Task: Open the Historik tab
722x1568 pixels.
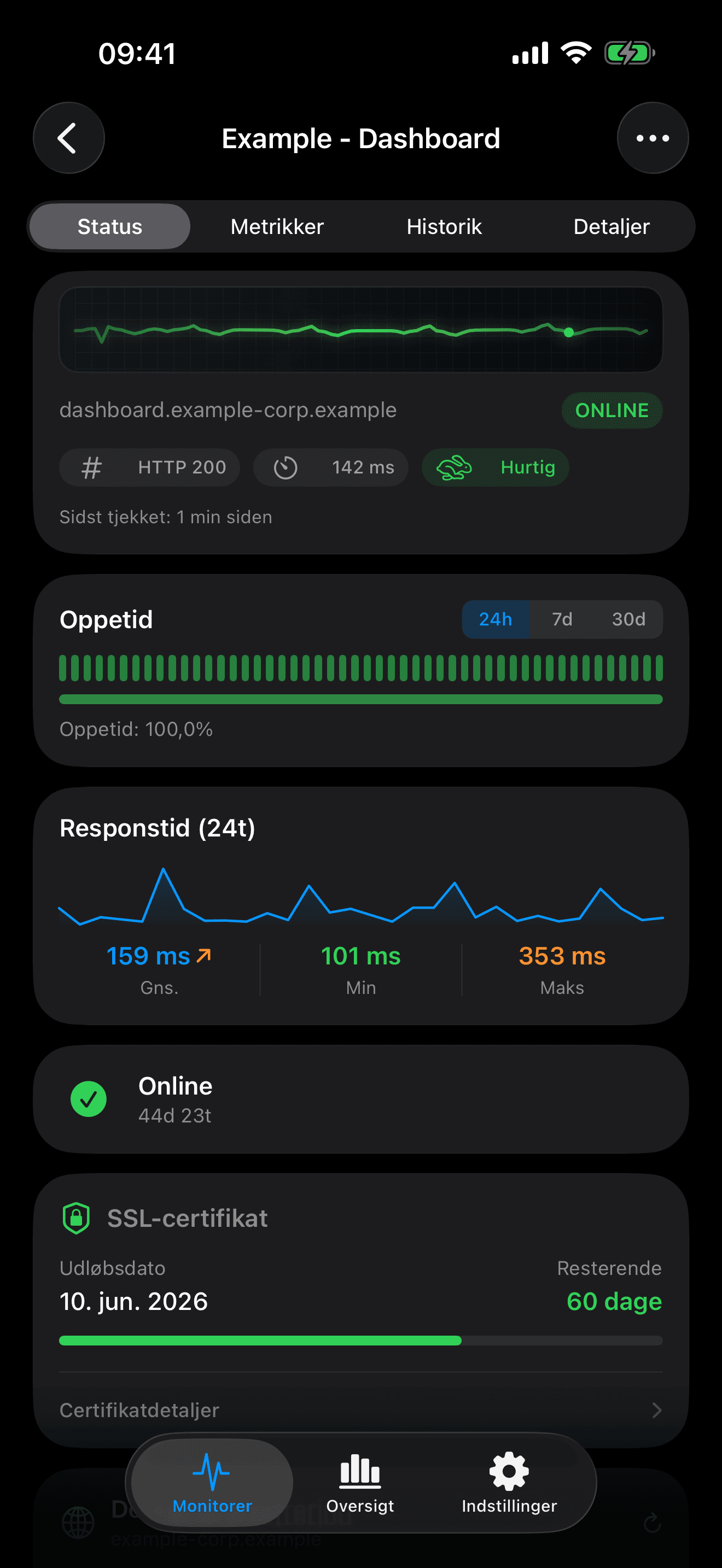Action: pyautogui.click(x=444, y=226)
